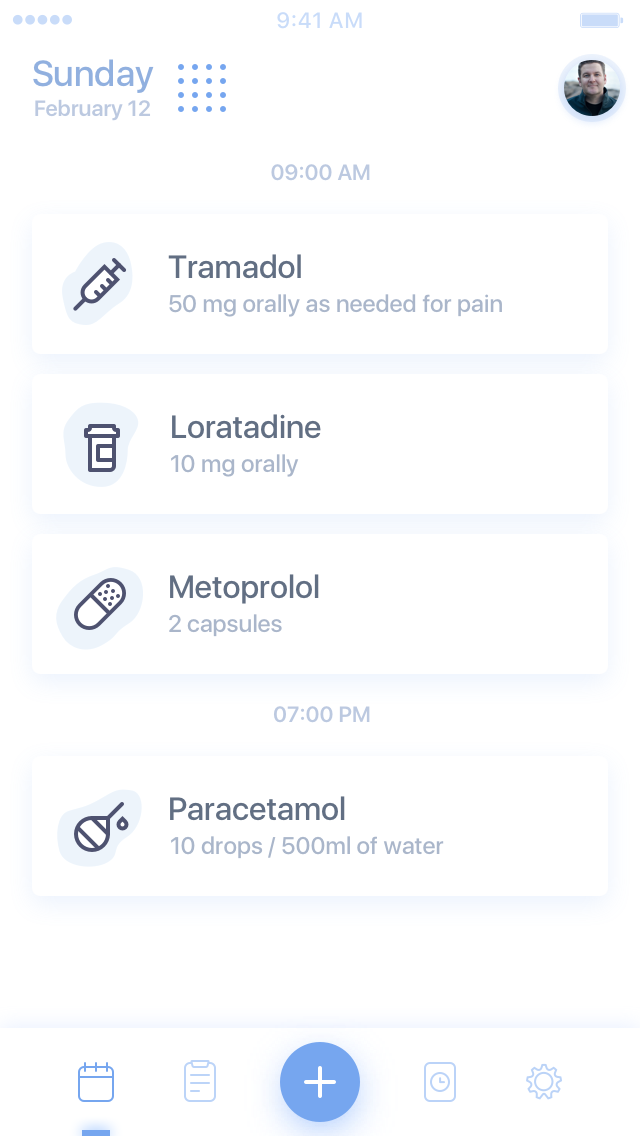Open the Tramadol medication card

pos(320,284)
